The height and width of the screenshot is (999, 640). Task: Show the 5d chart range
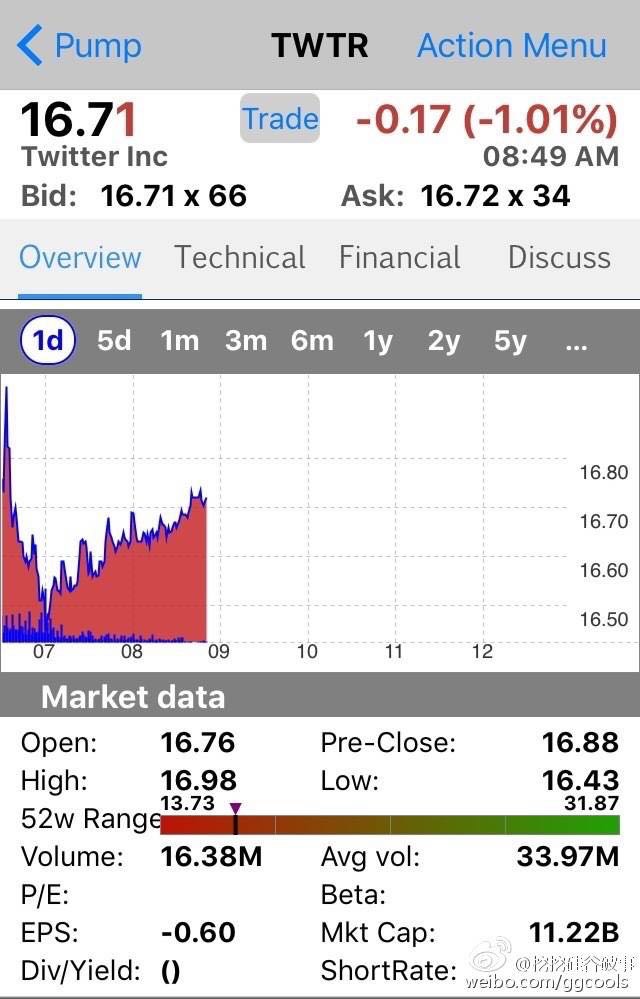(114, 341)
